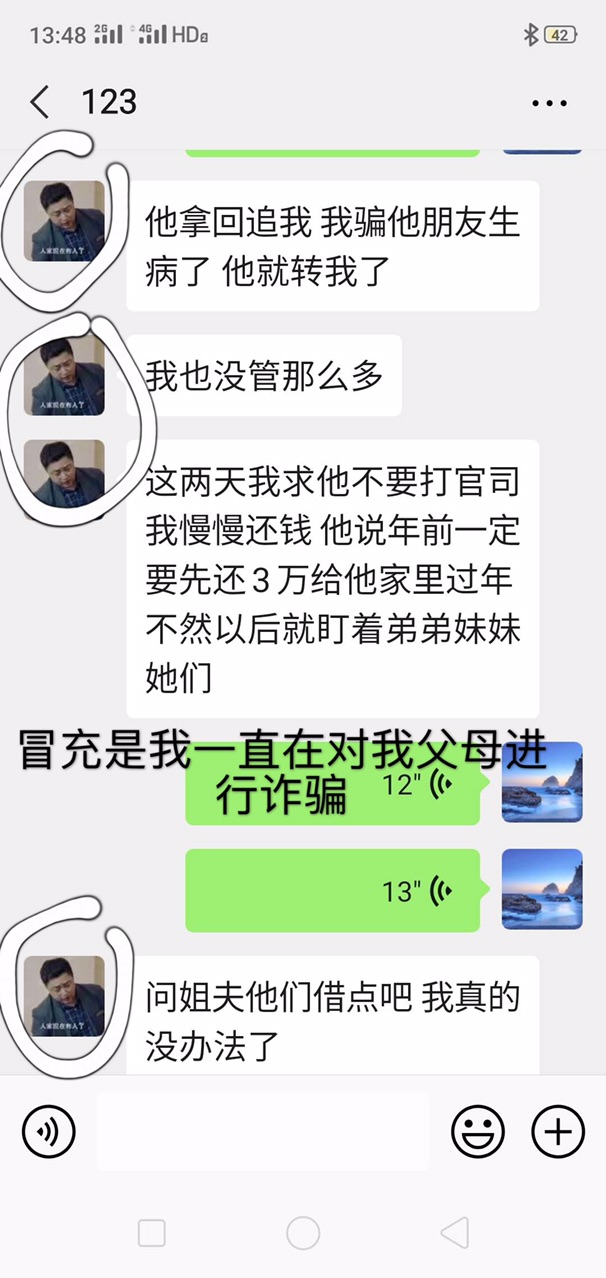Open the plus attachments panel
Viewport: 606px width, 1278px height.
pyautogui.click(x=557, y=1132)
